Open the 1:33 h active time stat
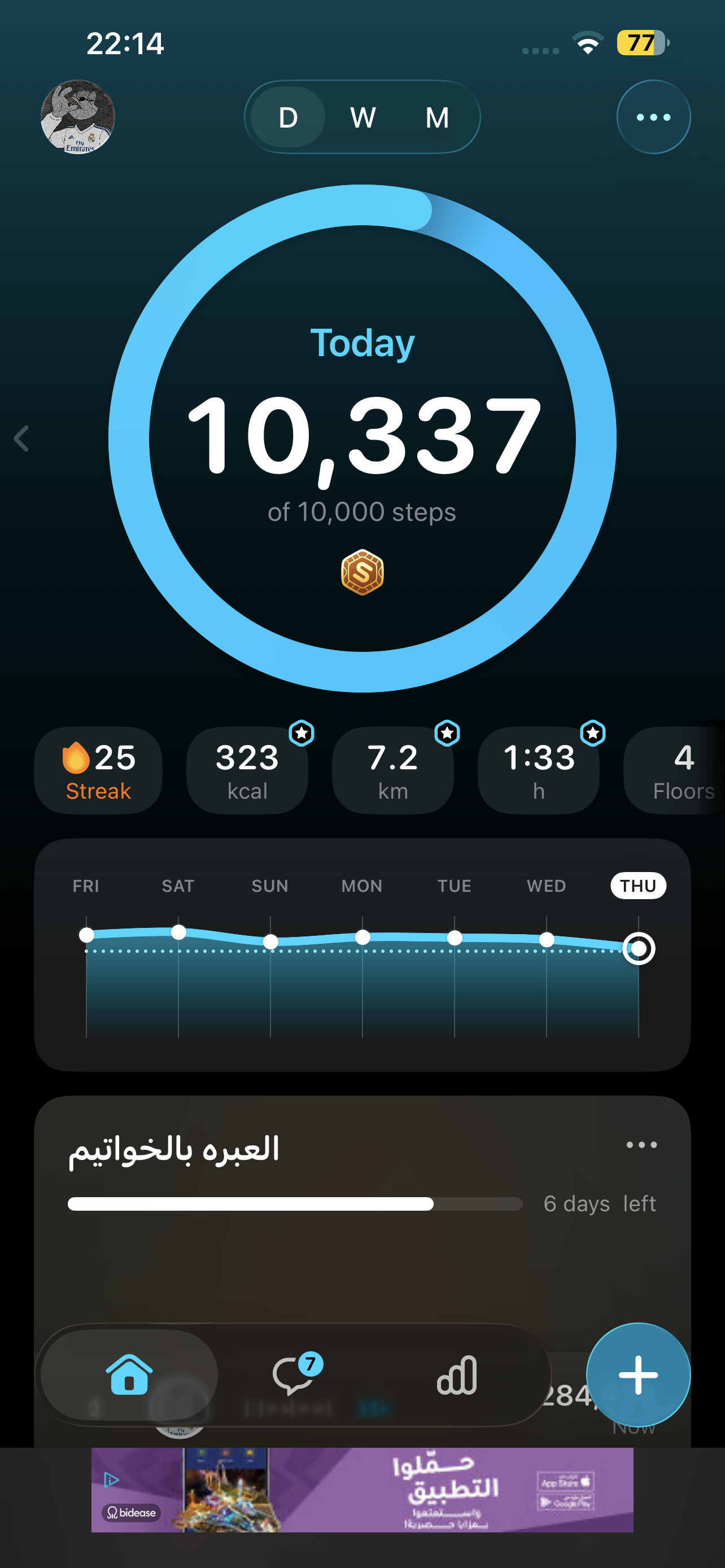This screenshot has height=1568, width=725. pos(539,770)
